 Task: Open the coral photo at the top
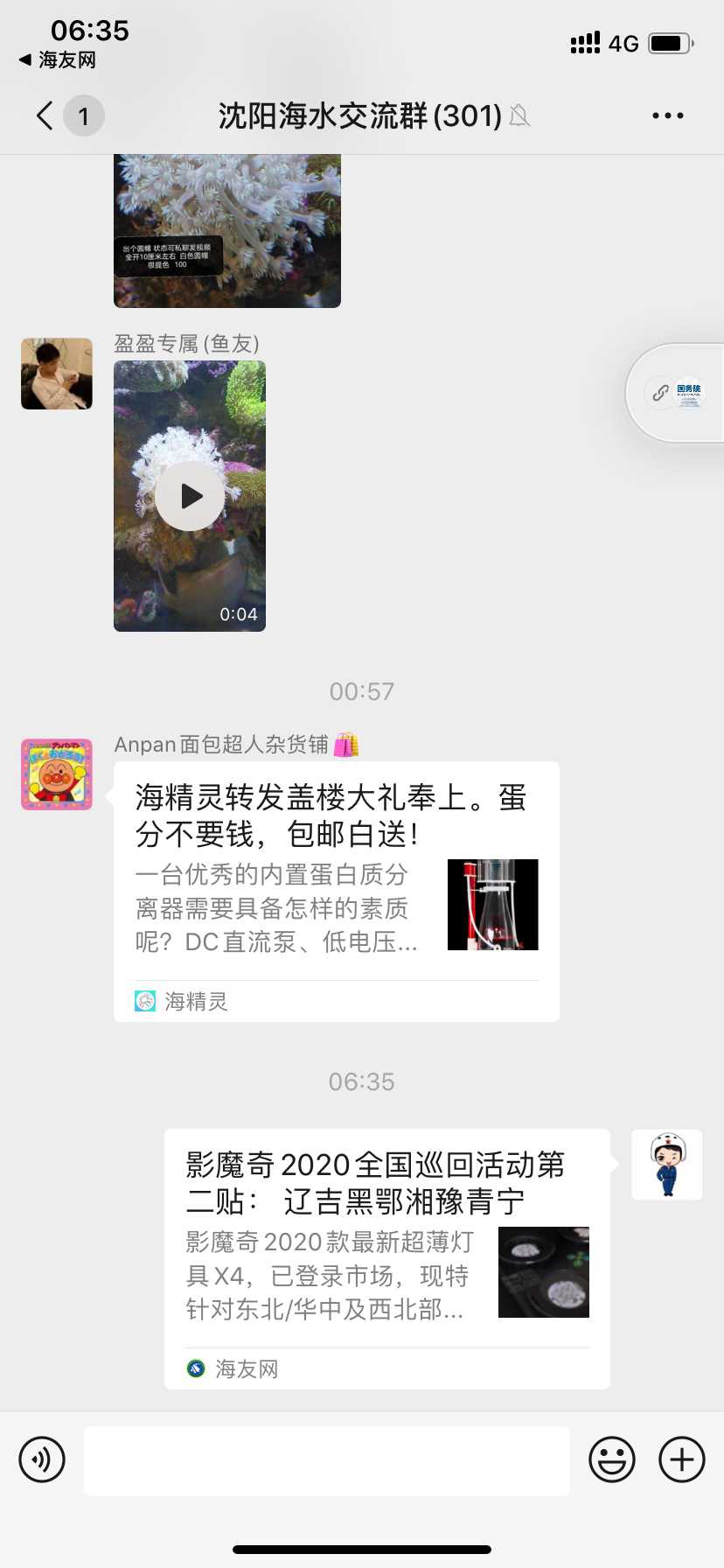pyautogui.click(x=226, y=231)
